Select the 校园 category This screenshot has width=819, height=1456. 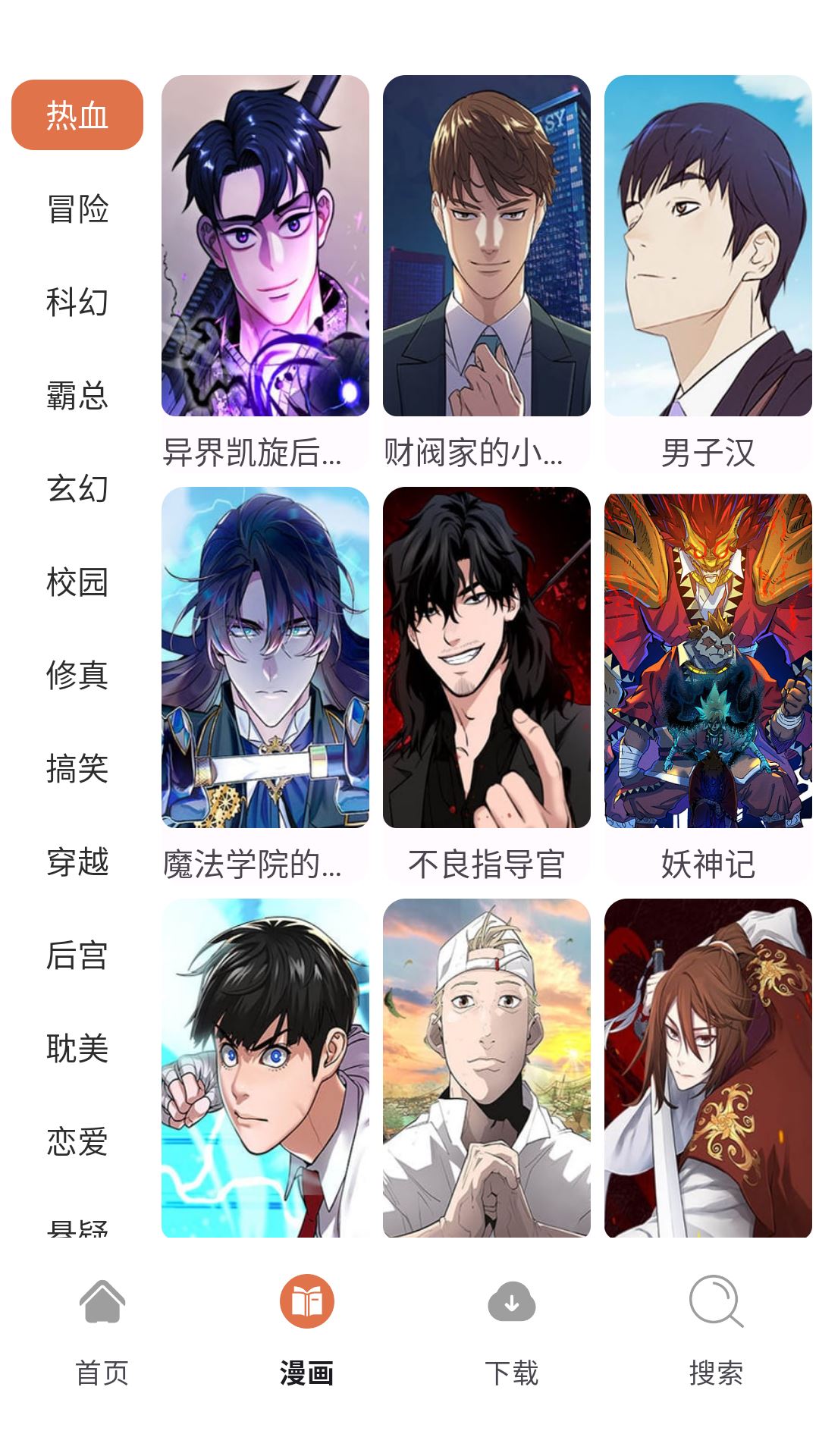[x=77, y=582]
